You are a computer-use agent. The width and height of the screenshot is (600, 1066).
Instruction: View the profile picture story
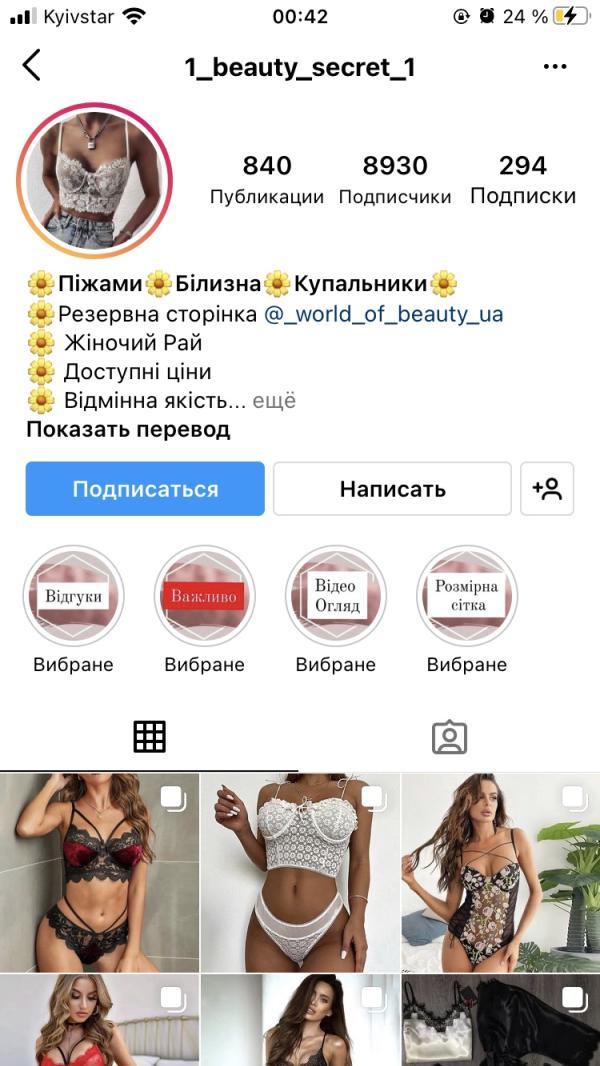[94, 181]
